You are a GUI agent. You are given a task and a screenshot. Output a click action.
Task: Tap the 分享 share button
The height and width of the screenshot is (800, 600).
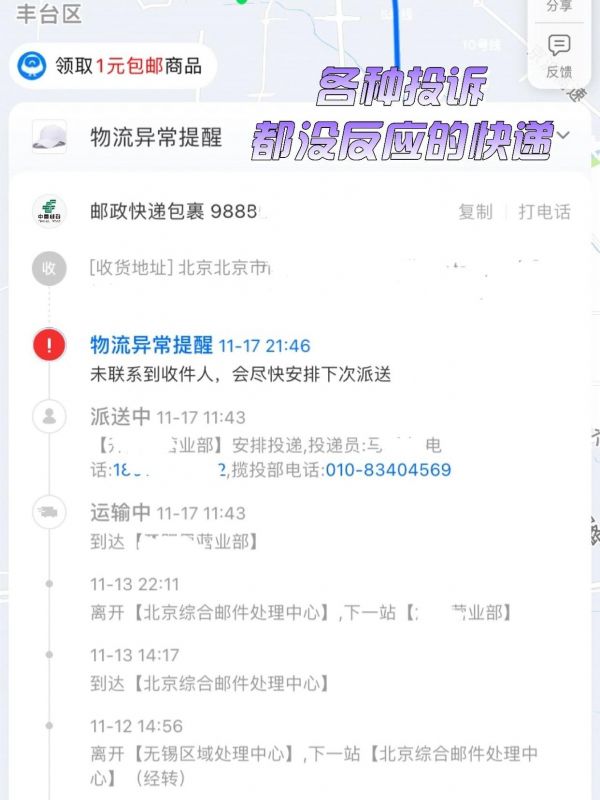pos(559,6)
